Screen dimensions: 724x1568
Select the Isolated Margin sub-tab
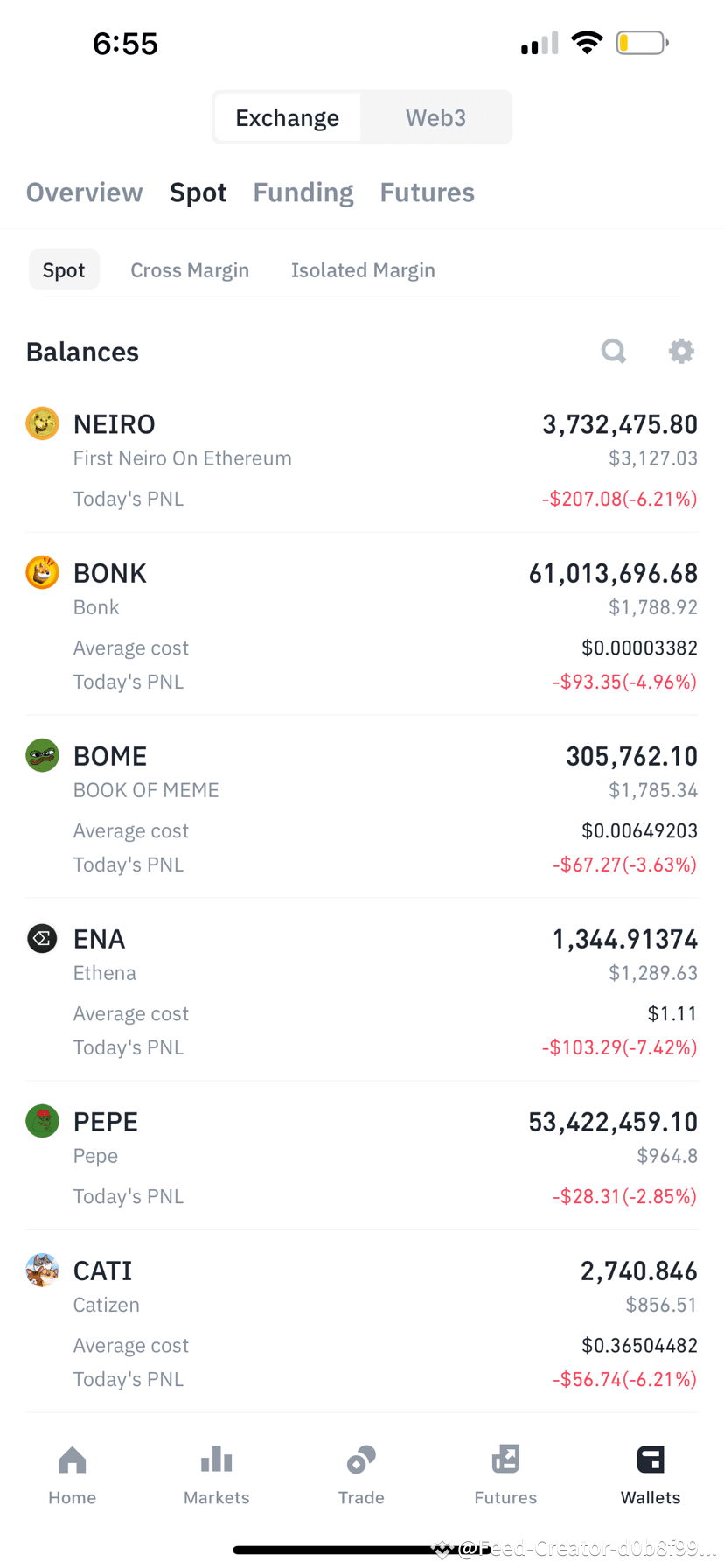[x=363, y=270]
